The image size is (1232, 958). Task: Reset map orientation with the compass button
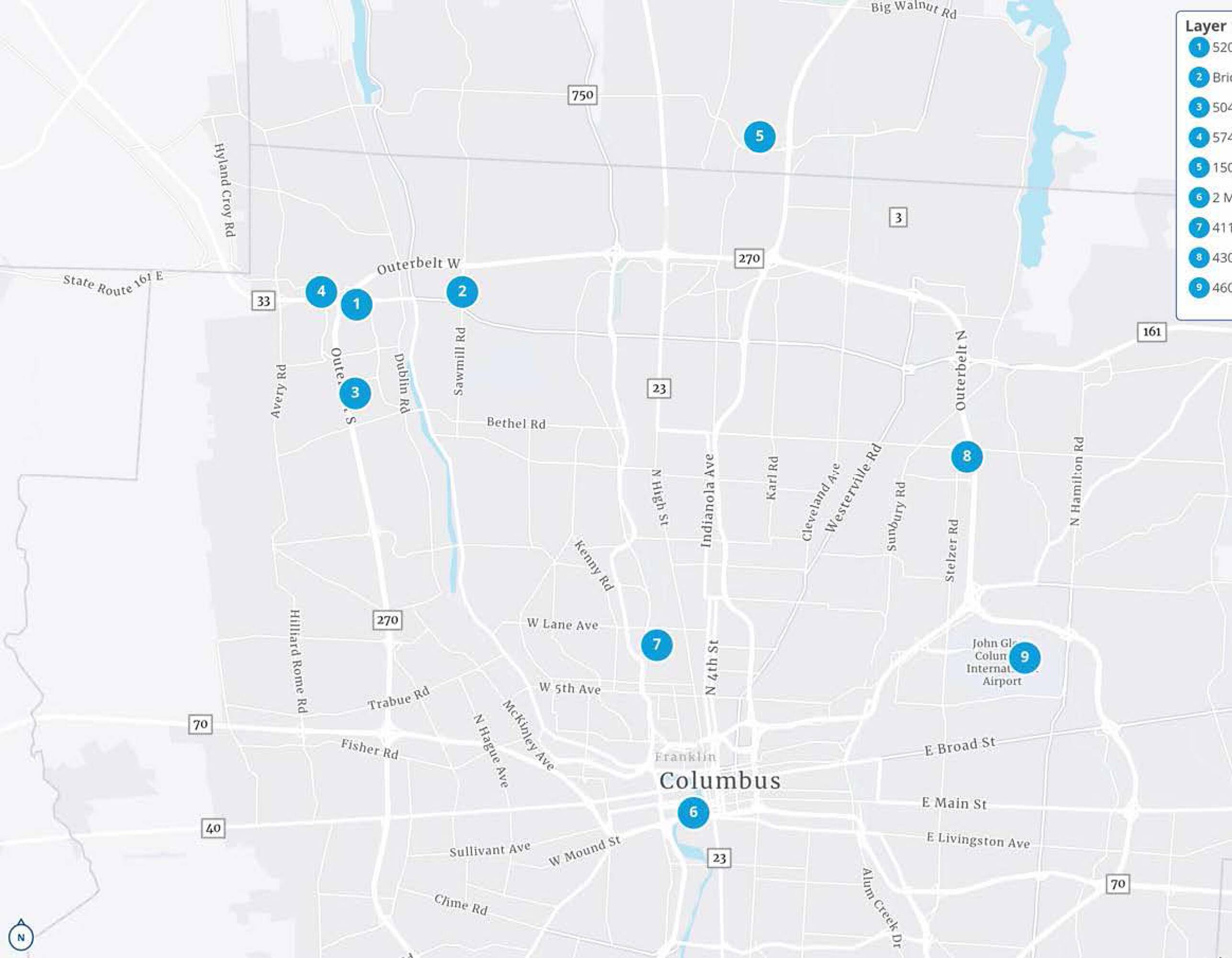pos(22,938)
